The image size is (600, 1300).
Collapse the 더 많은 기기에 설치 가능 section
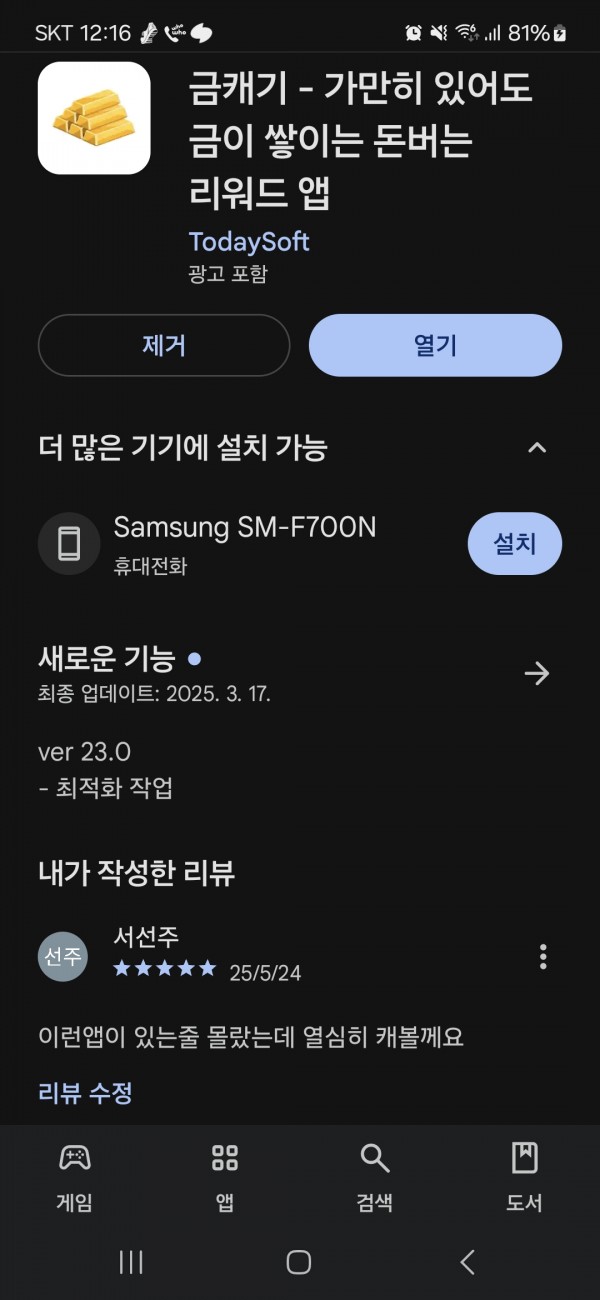click(537, 447)
